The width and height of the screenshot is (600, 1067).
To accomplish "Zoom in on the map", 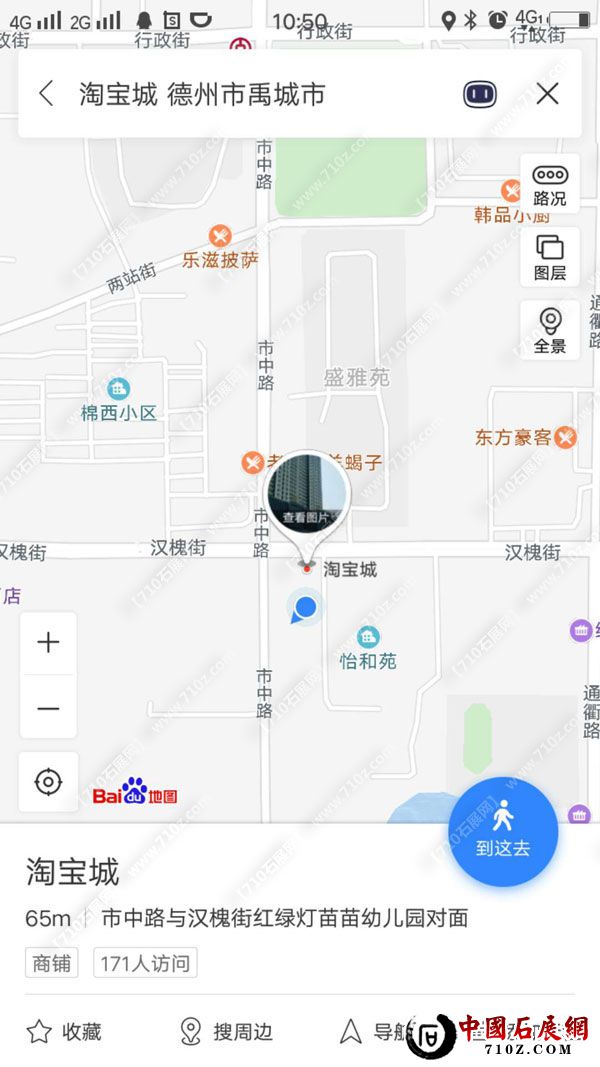I will click(48, 643).
